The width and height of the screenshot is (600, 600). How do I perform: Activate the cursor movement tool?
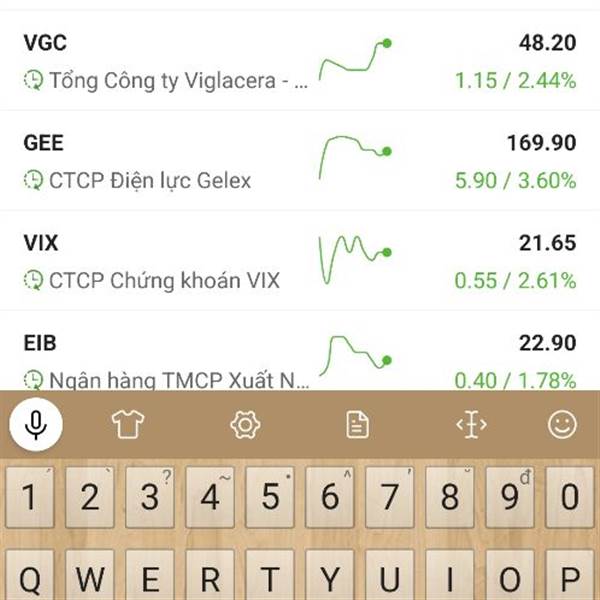(471, 425)
